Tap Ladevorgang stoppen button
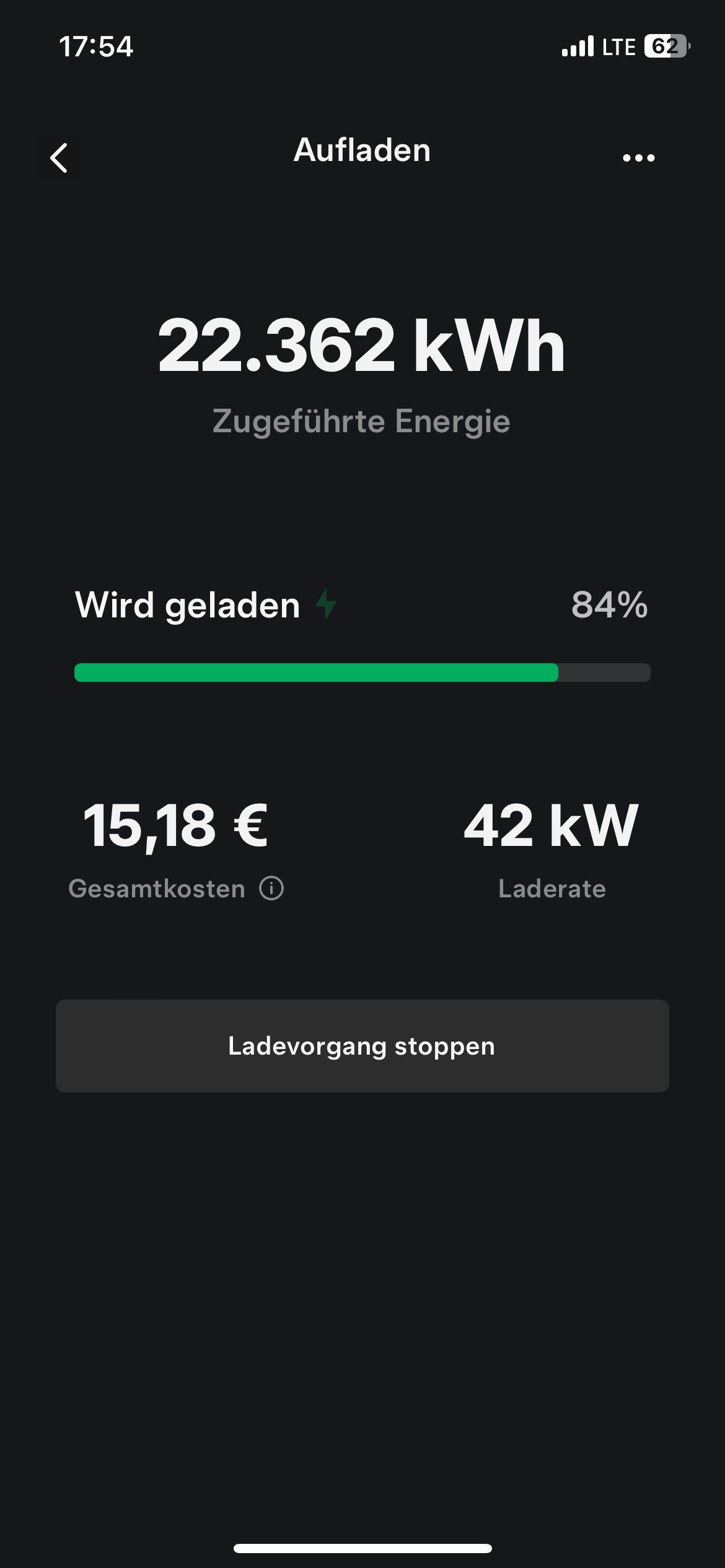 pyautogui.click(x=362, y=1045)
